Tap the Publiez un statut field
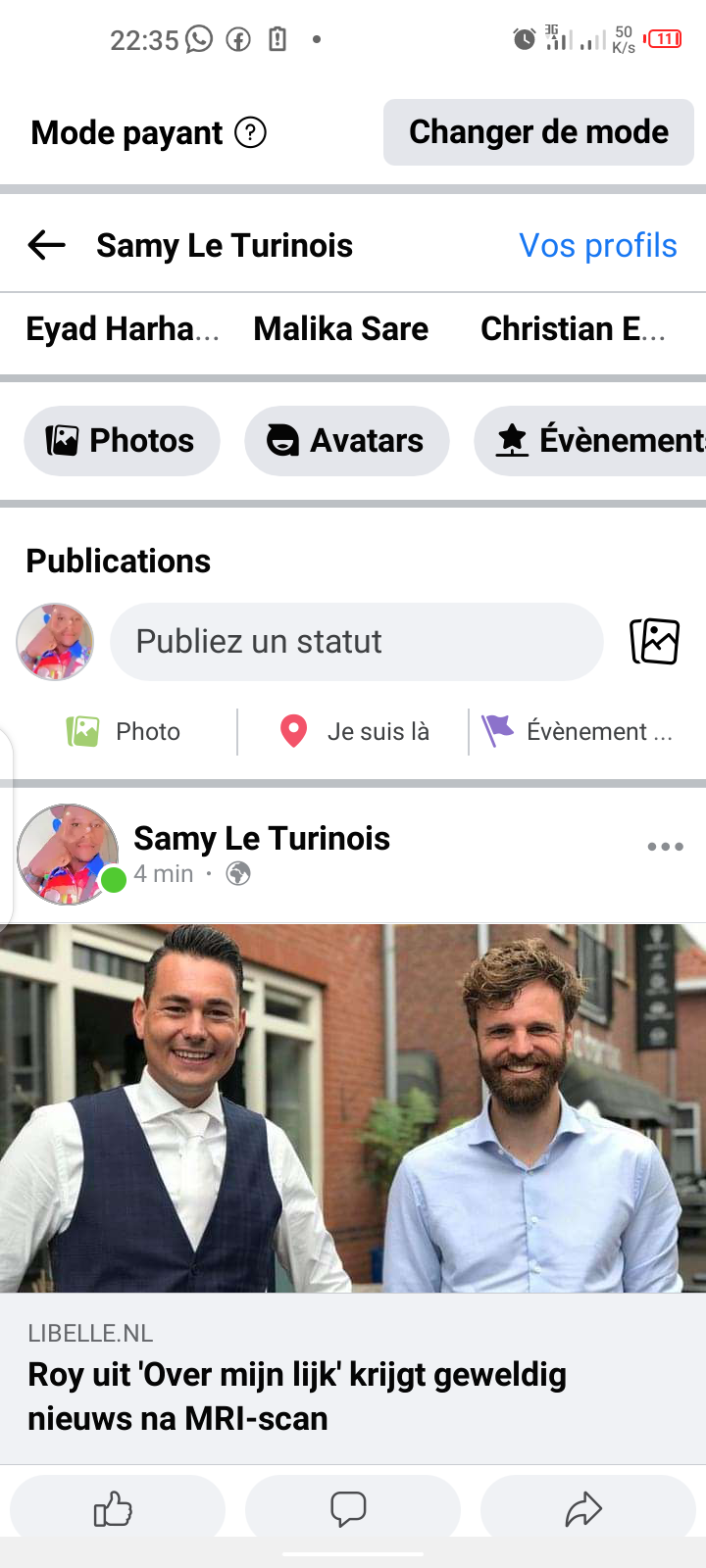 coord(356,642)
